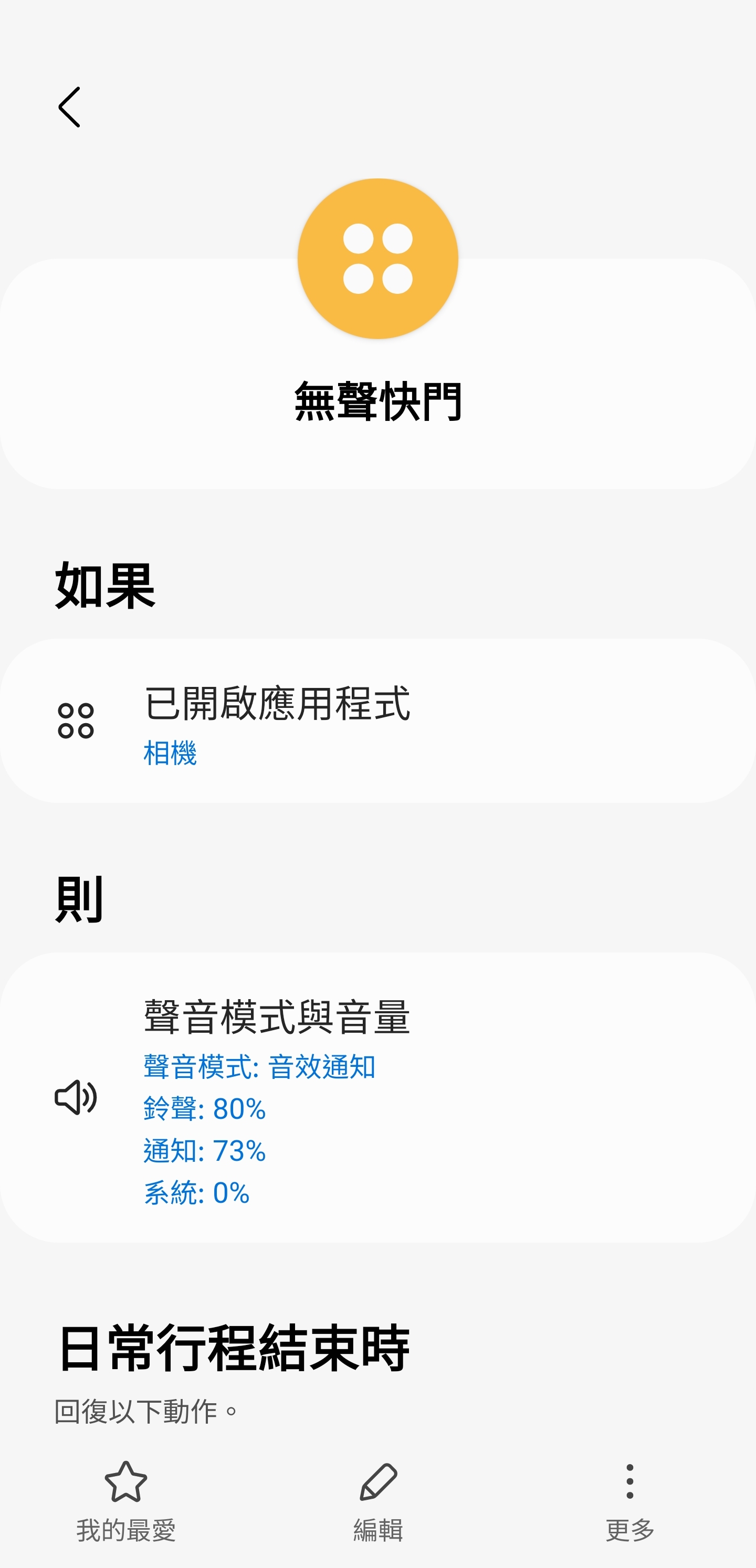Open the 更多 options menu
Image resolution: width=756 pixels, height=1568 pixels.
click(630, 1502)
